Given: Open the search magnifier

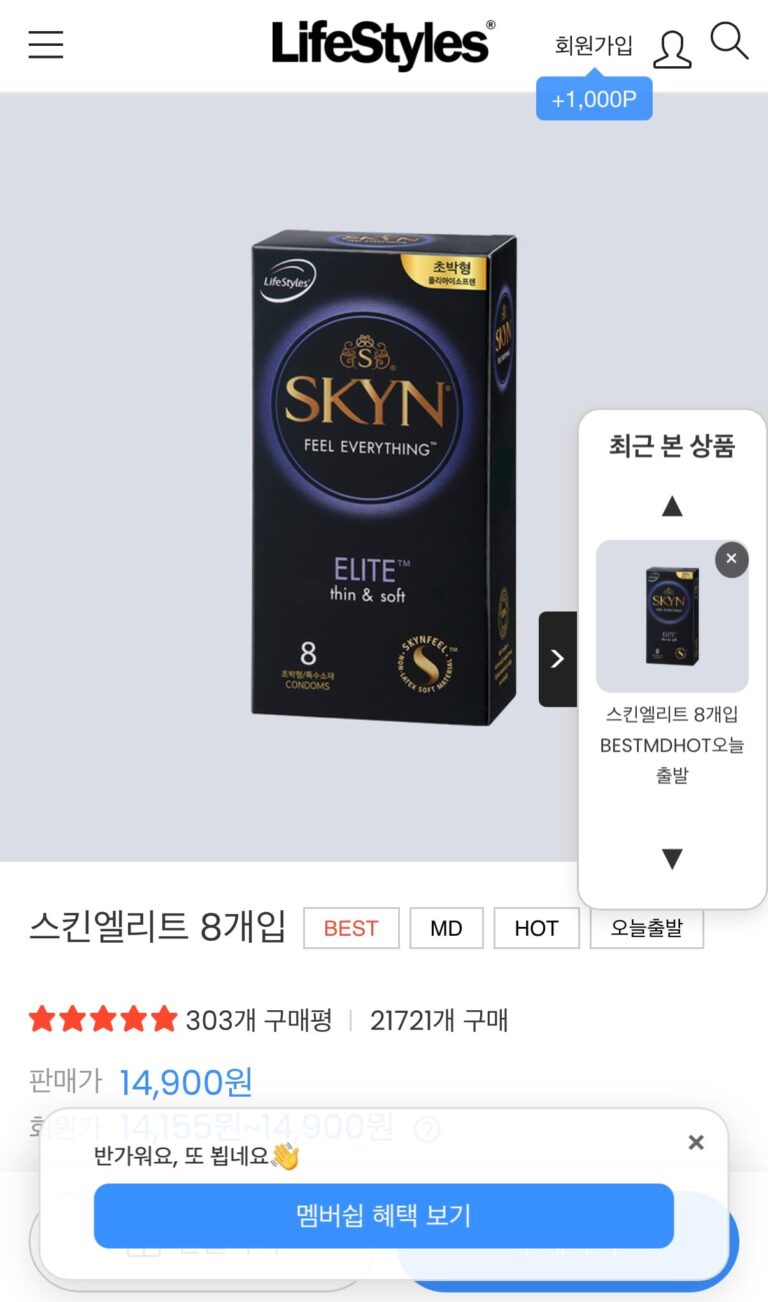Looking at the screenshot, I should [729, 42].
